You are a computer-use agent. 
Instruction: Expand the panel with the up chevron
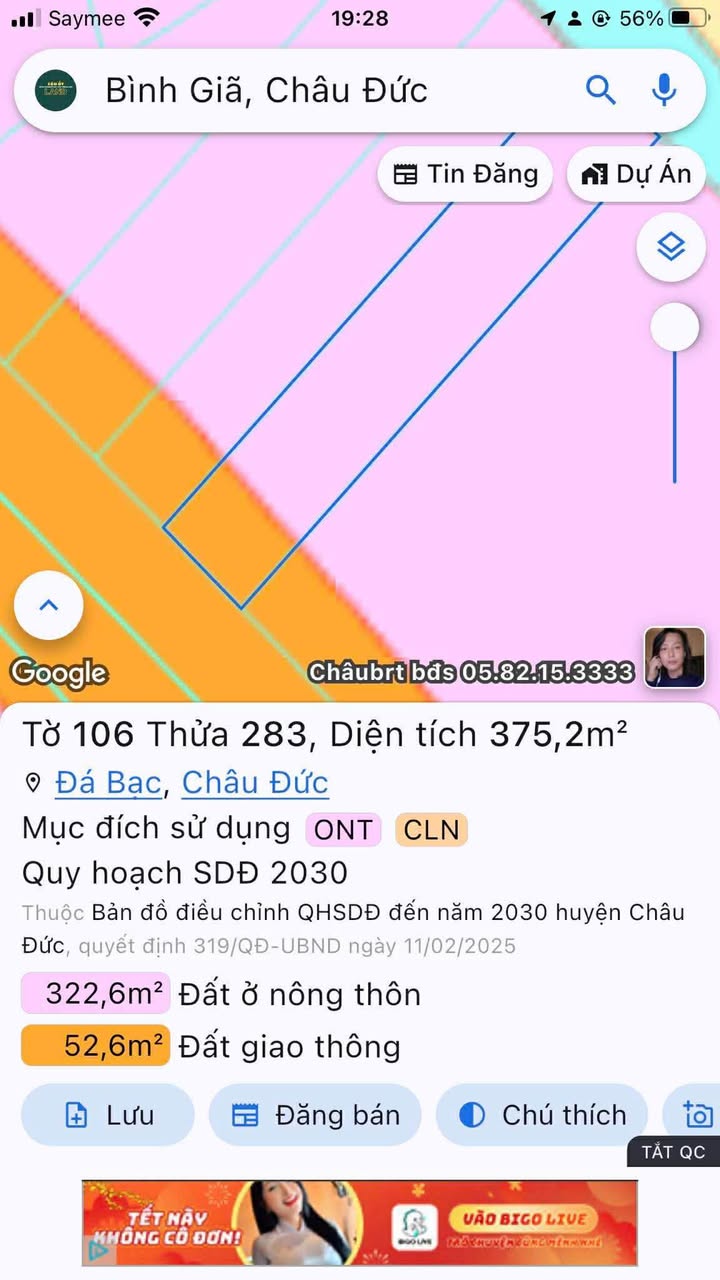(48, 605)
